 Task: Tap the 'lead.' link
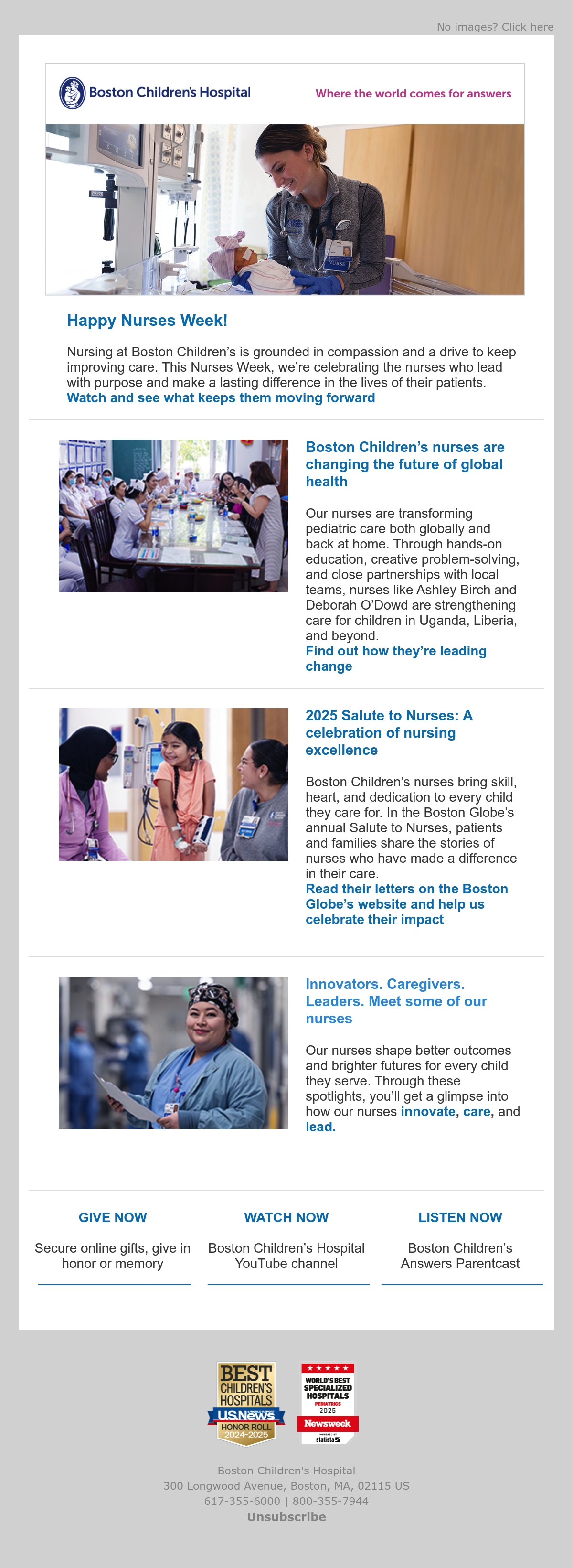tap(320, 1127)
